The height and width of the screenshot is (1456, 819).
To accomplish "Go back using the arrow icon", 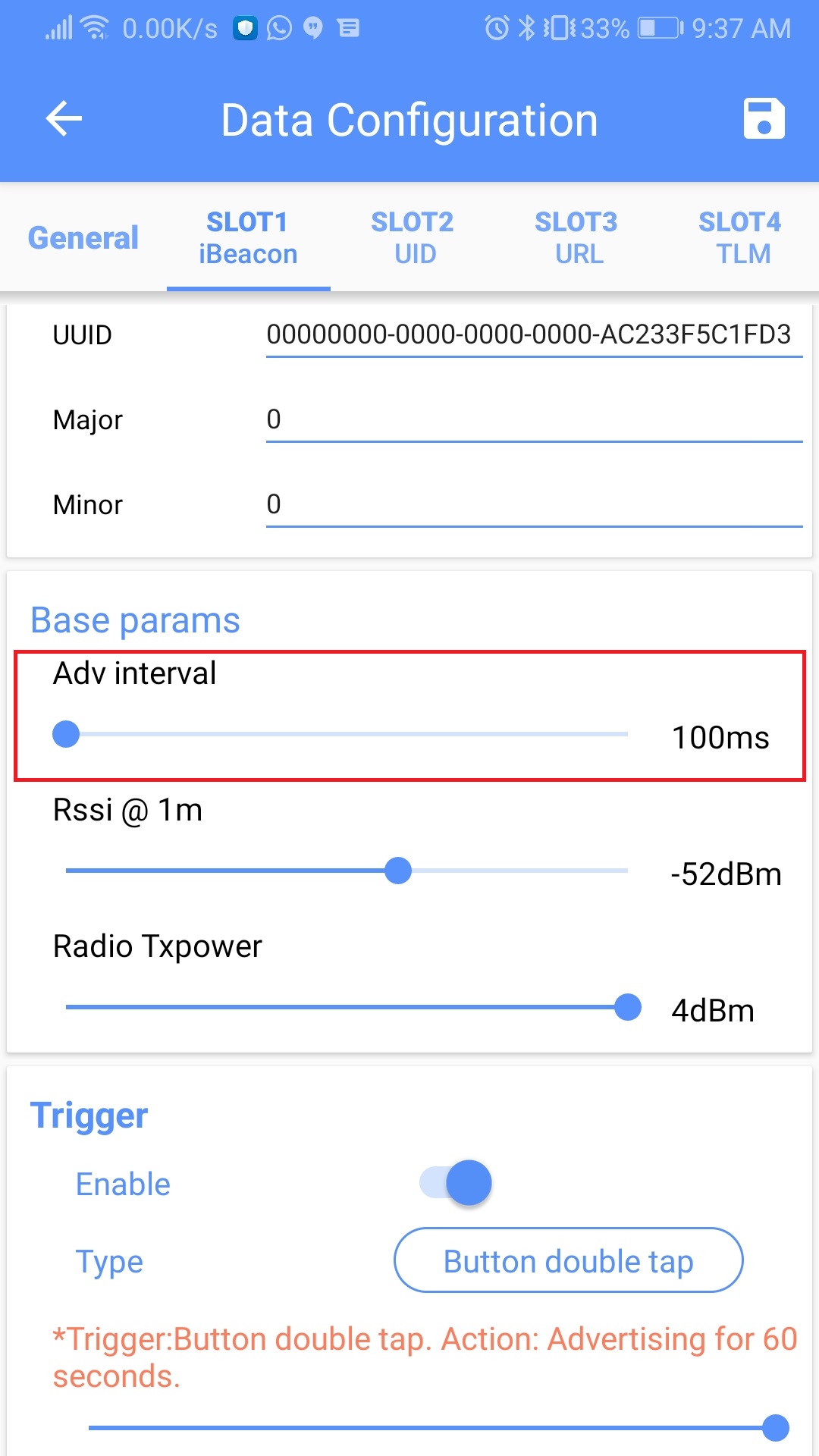I will 64,119.
